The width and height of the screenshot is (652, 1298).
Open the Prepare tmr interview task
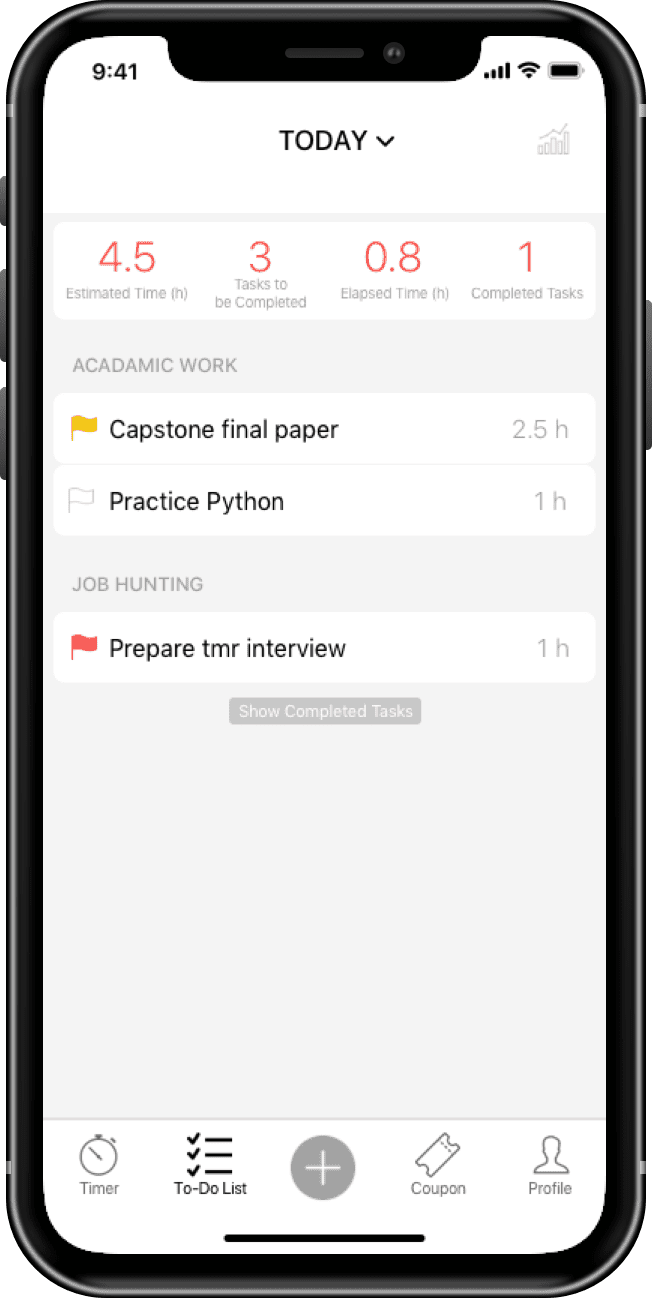pos(324,648)
